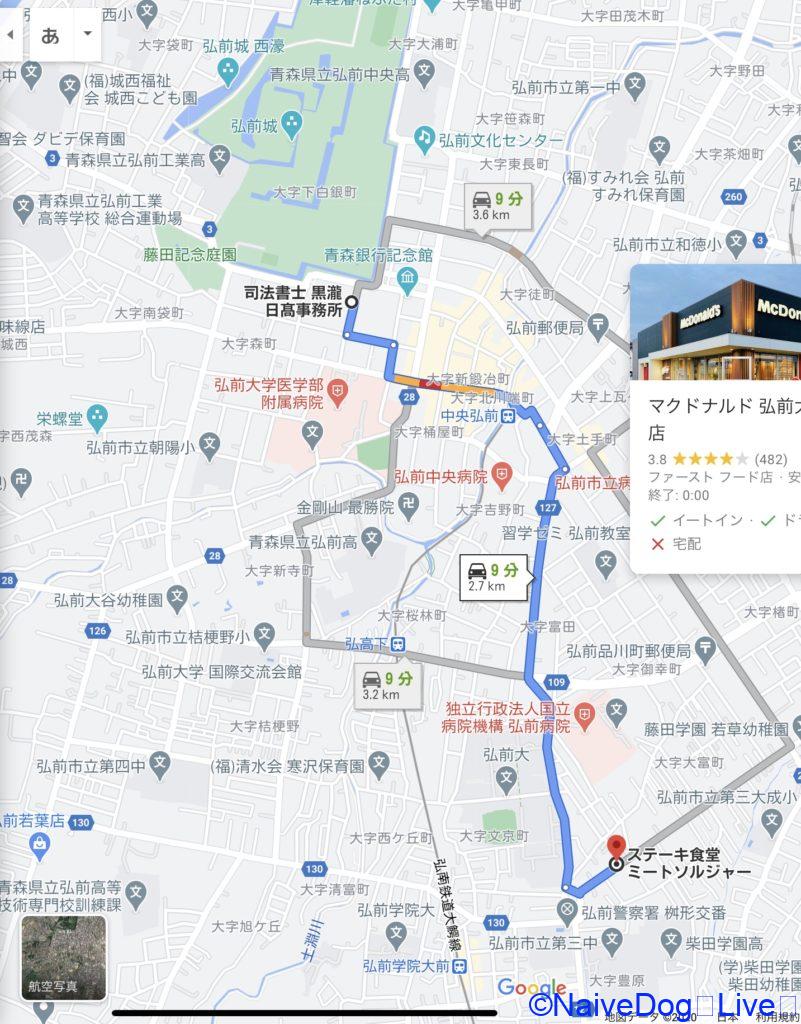Image resolution: width=801 pixels, height=1024 pixels.
Task: Tap the あ input method button
Action: point(50,35)
